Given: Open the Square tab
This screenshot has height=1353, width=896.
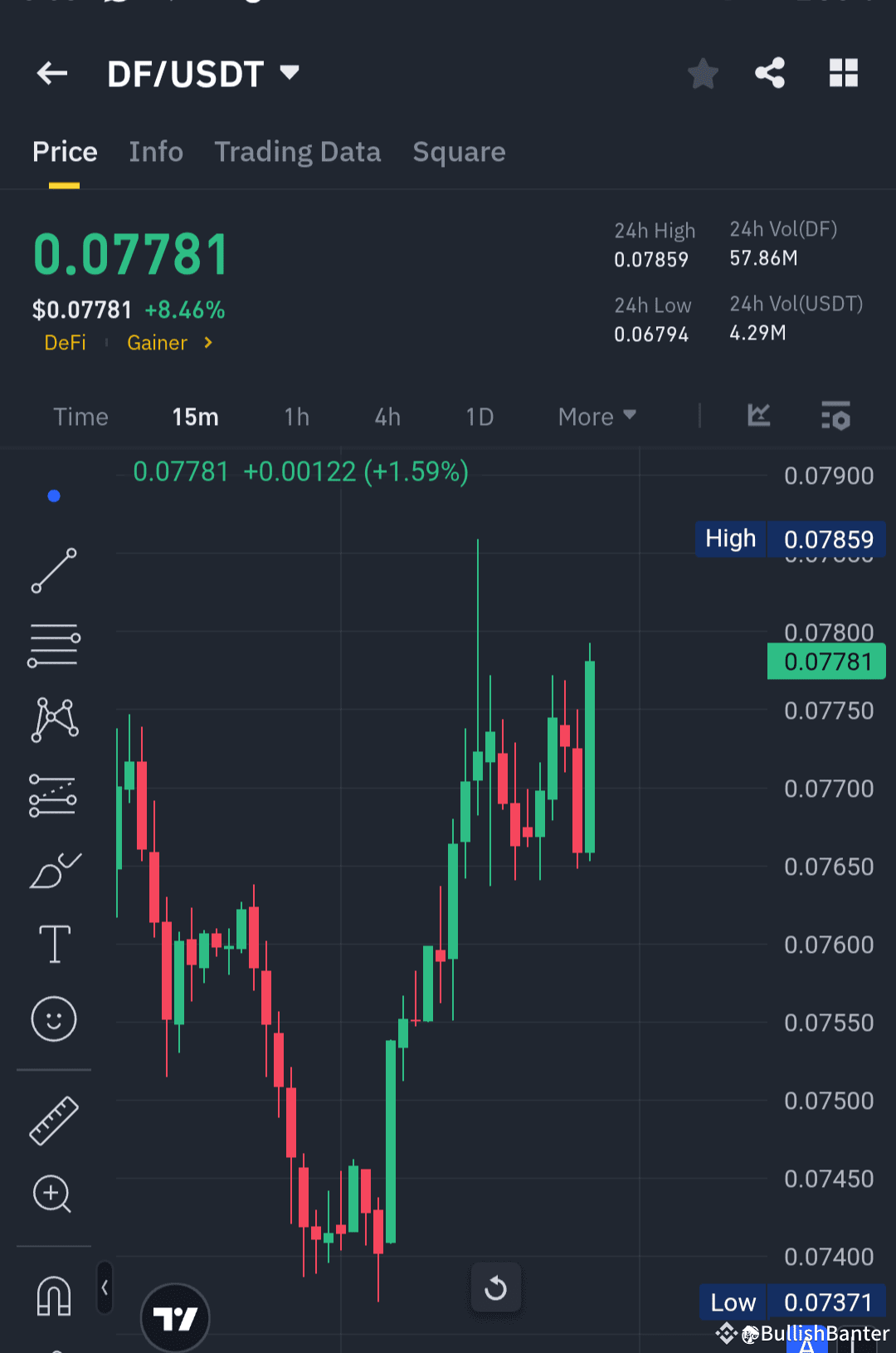Looking at the screenshot, I should pos(459,152).
